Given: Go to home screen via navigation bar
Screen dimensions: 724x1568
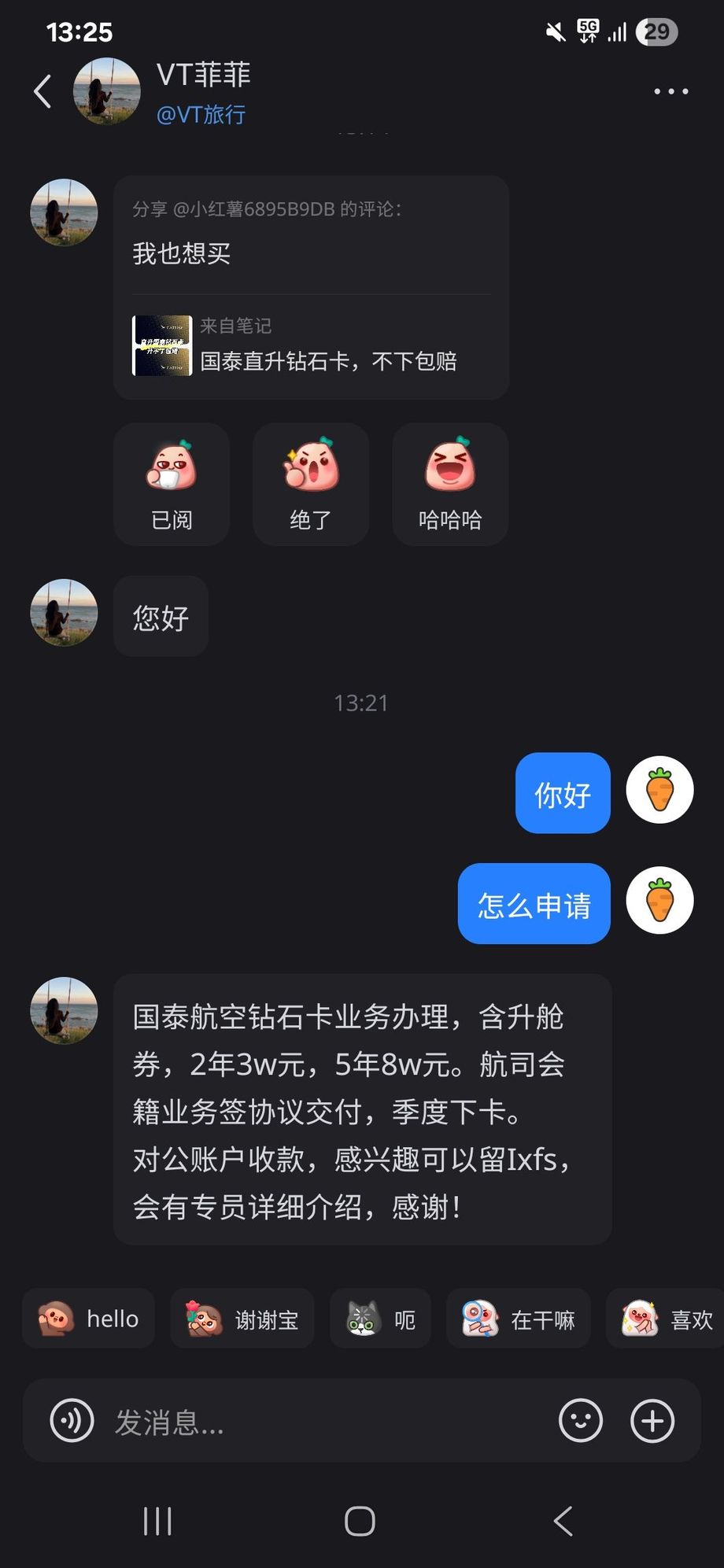Looking at the screenshot, I should point(360,1522).
